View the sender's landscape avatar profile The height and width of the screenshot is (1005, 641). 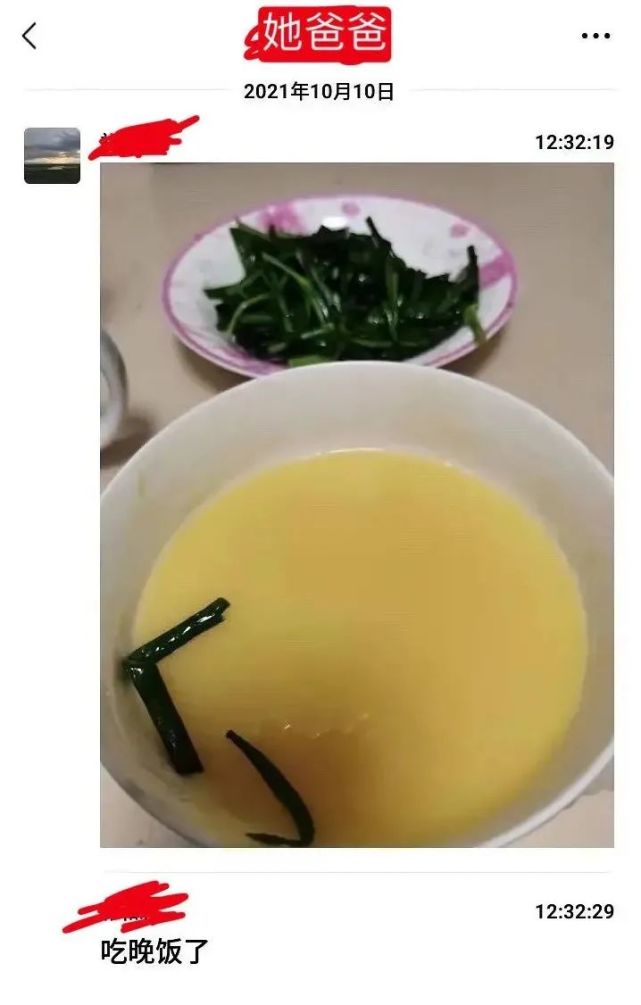[x=52, y=156]
